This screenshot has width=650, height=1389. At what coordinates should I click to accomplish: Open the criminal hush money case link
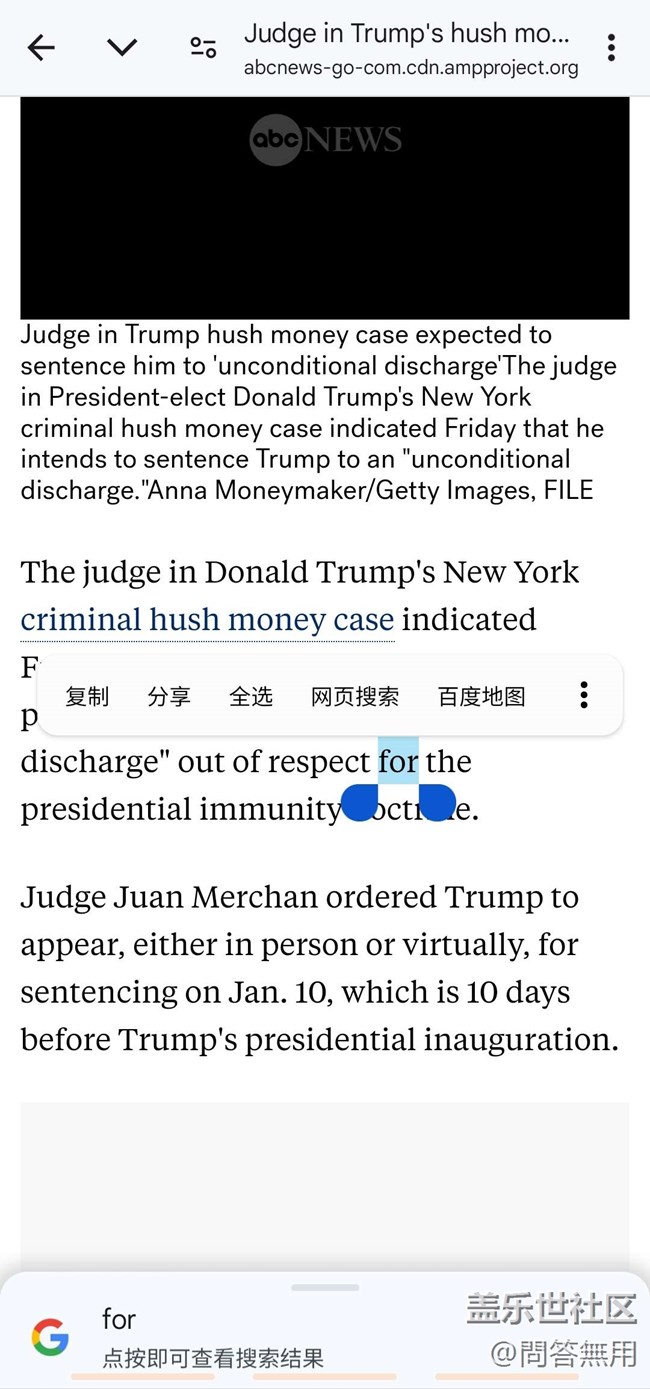tap(207, 620)
